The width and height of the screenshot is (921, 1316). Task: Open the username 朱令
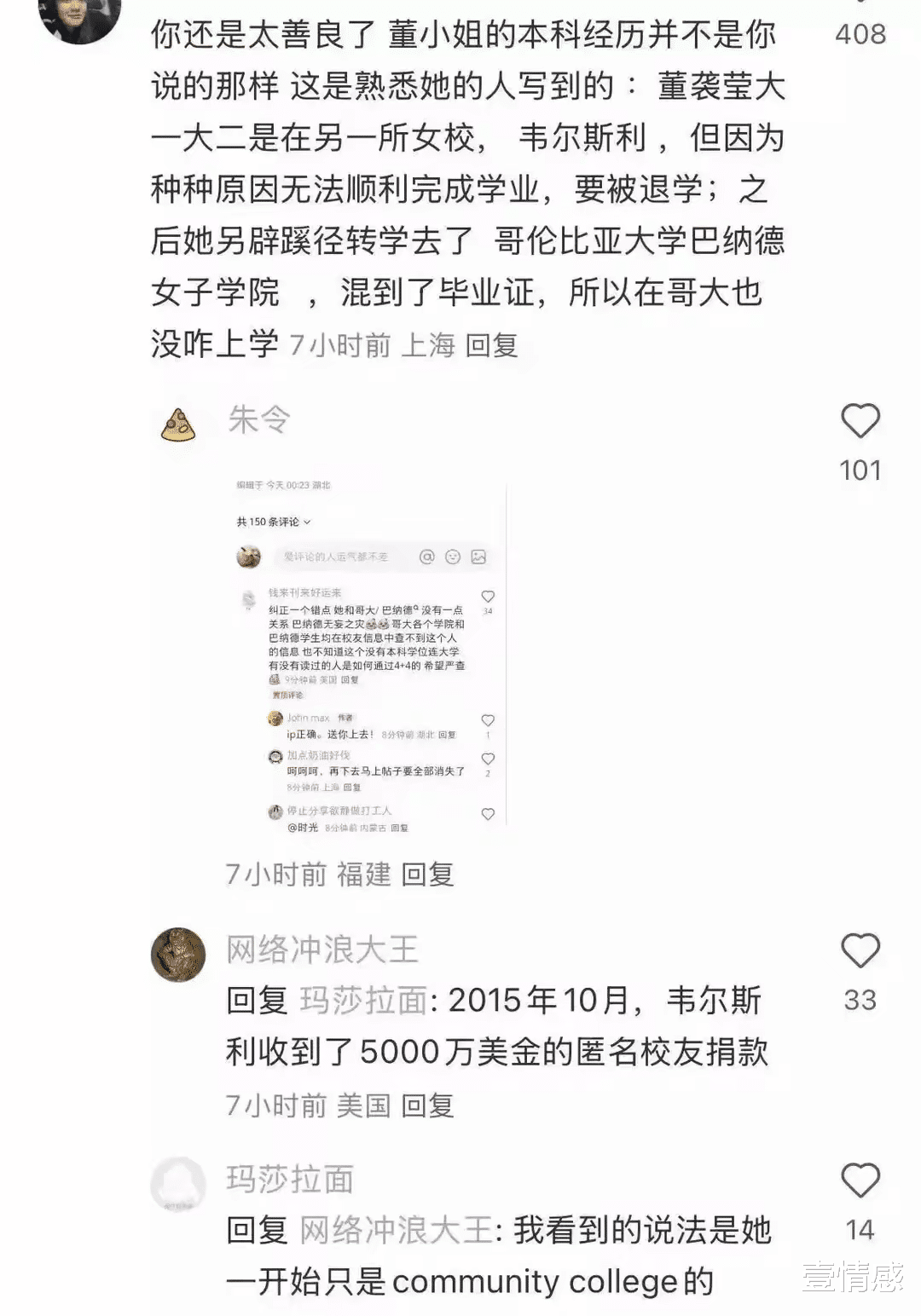(x=259, y=419)
